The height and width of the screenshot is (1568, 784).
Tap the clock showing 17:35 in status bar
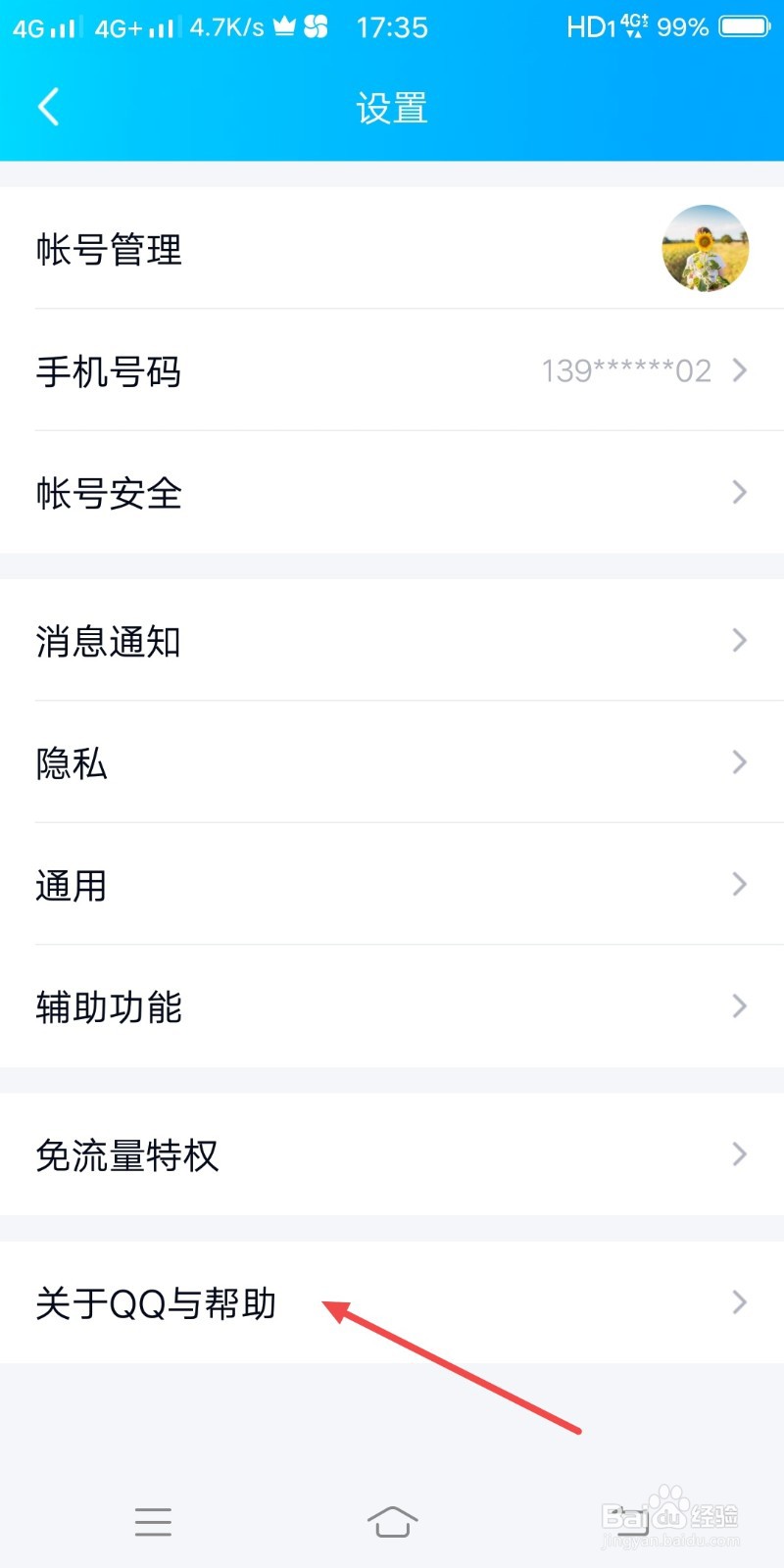pos(393,26)
